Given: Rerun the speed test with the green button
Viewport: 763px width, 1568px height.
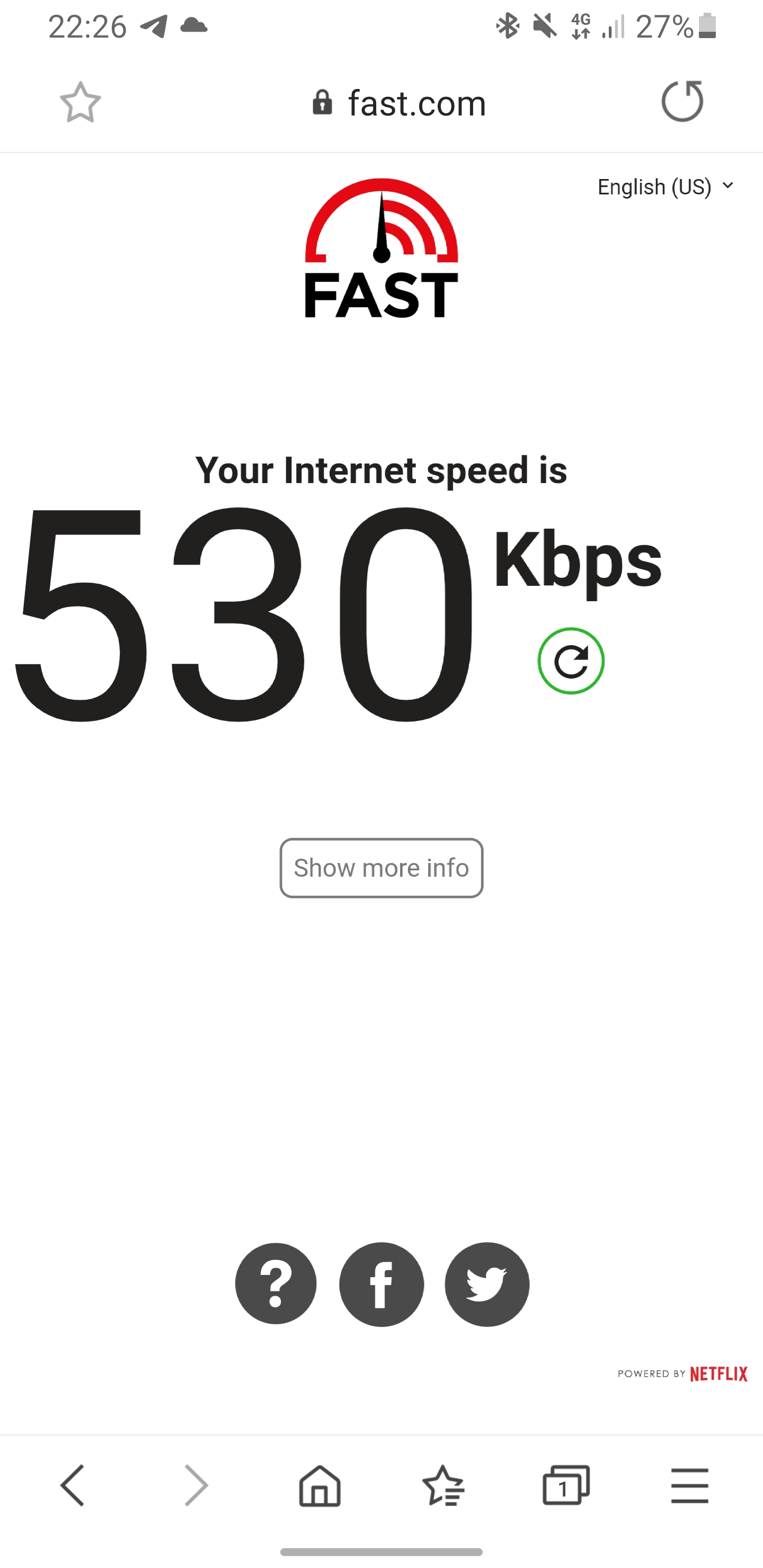Looking at the screenshot, I should pyautogui.click(x=571, y=661).
